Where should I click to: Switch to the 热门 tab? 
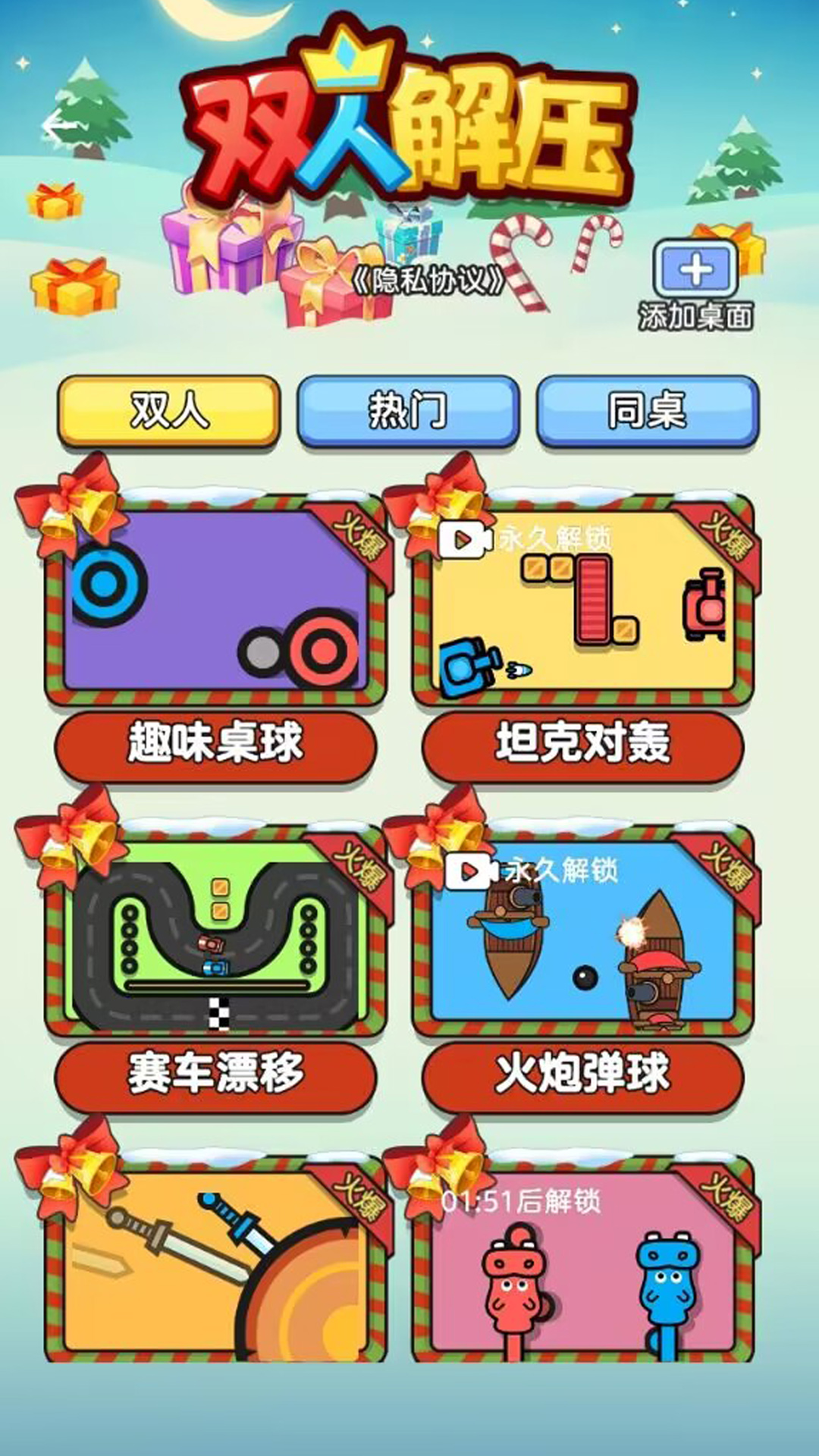[x=408, y=411]
